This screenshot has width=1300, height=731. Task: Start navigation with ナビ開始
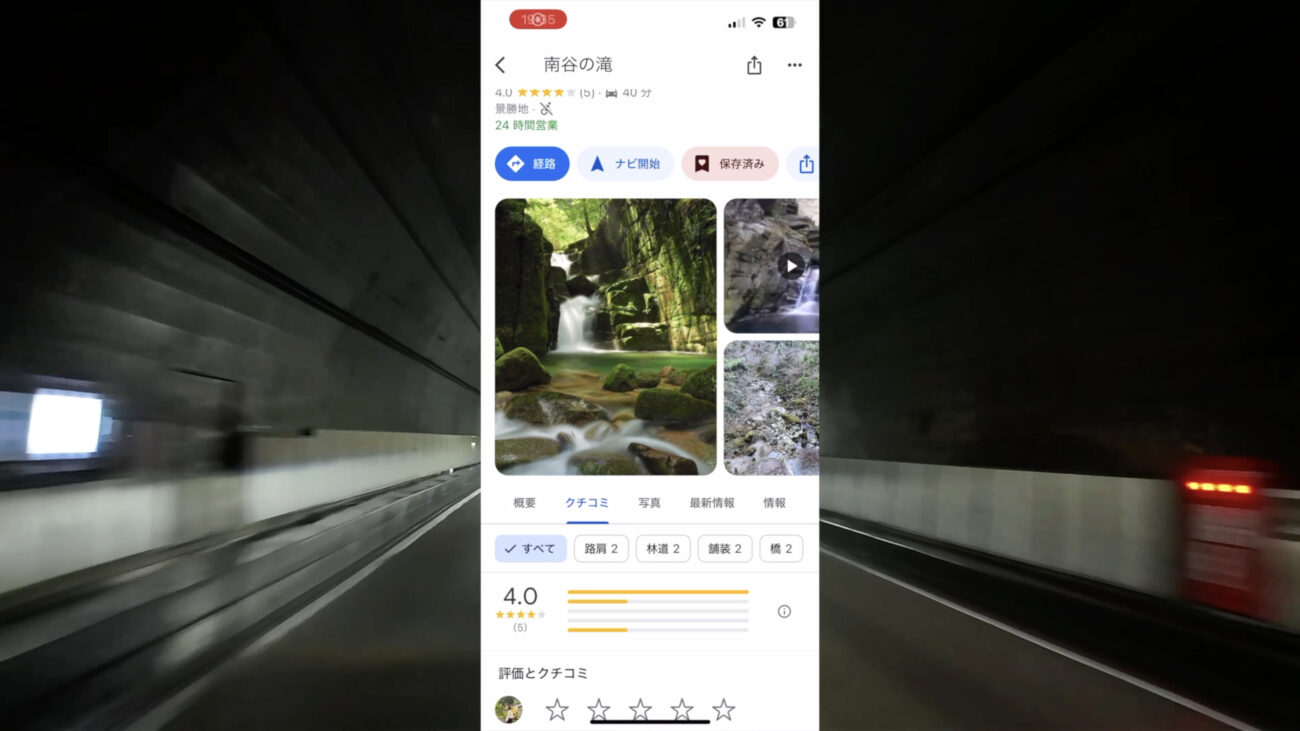[625, 164]
